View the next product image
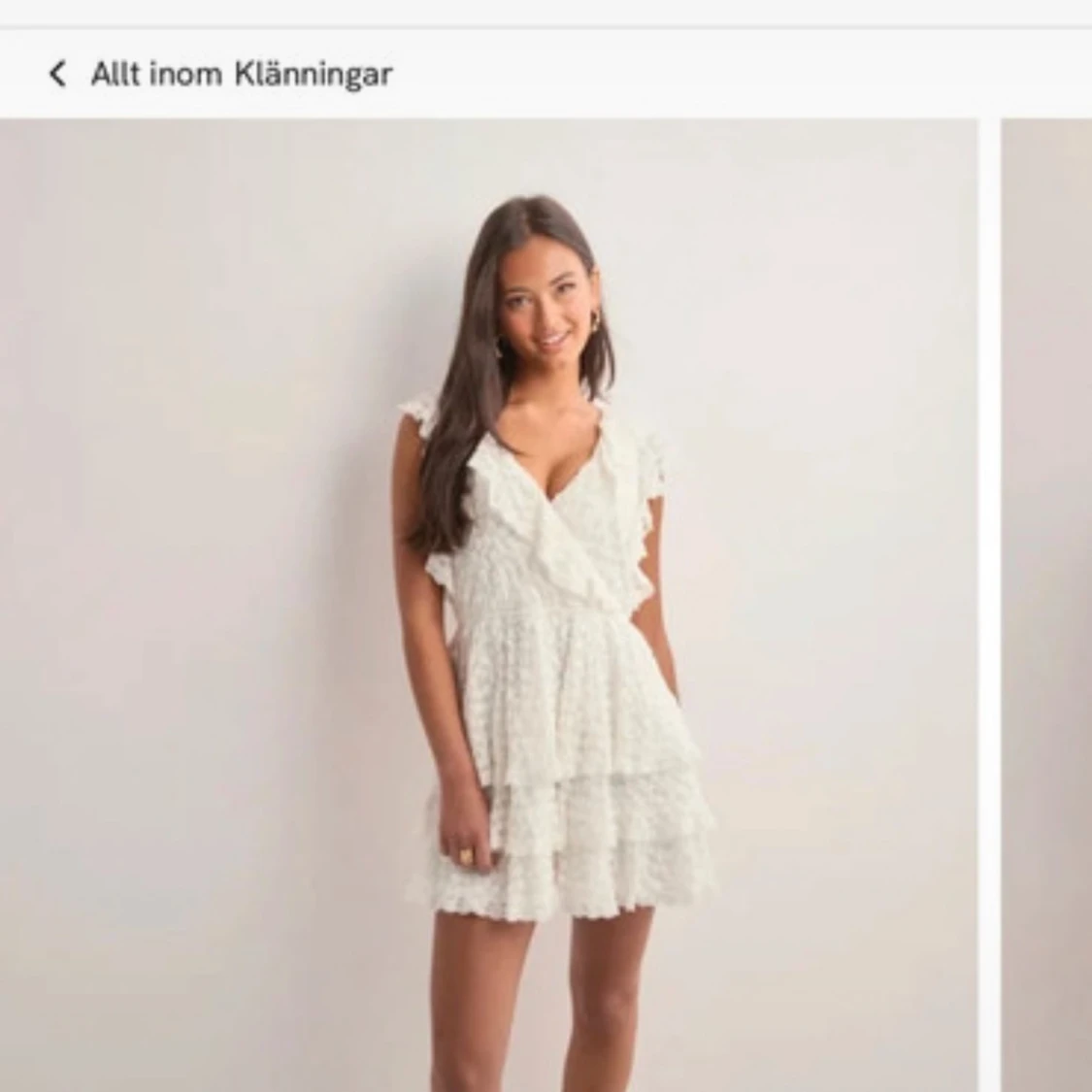Viewport: 1092px width, 1092px height. 1046,602
